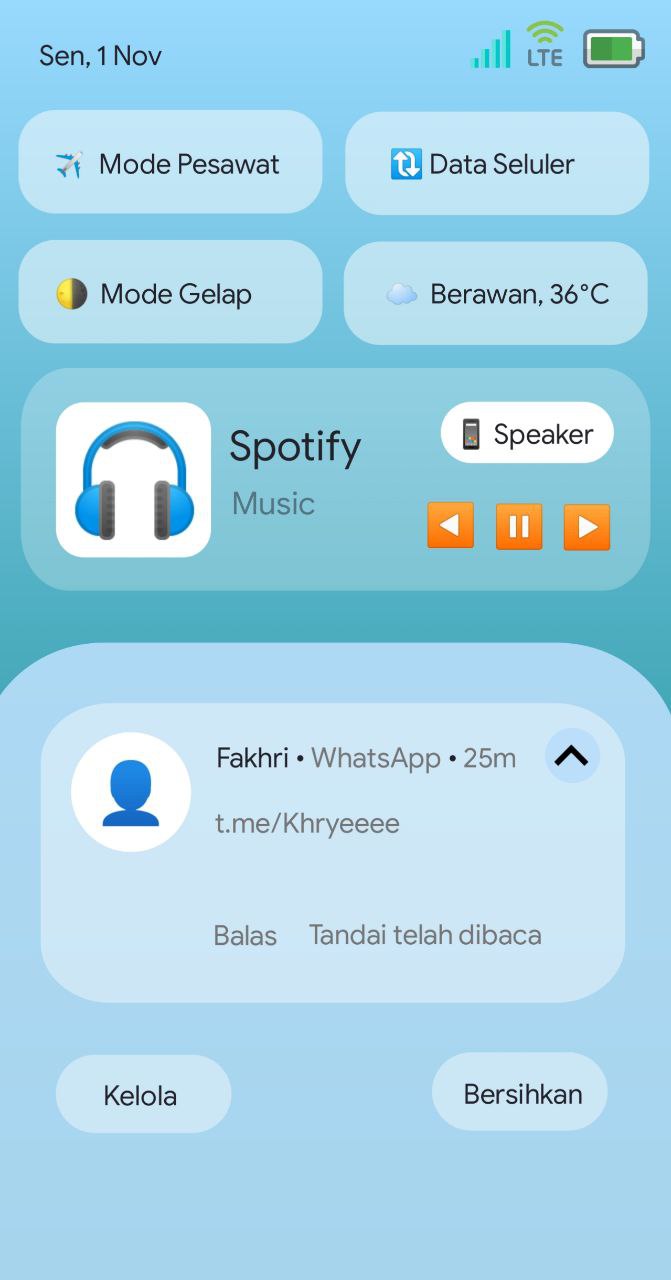Open the Berawan weather tile
The height and width of the screenshot is (1280, 671).
click(496, 294)
